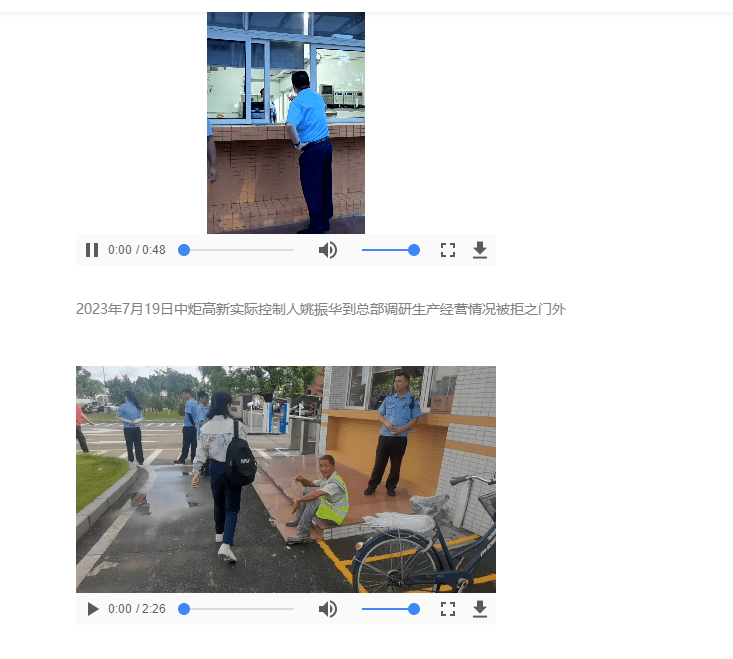Enter fullscreen on the 2:26 video
733x659 pixels.
(x=448, y=609)
